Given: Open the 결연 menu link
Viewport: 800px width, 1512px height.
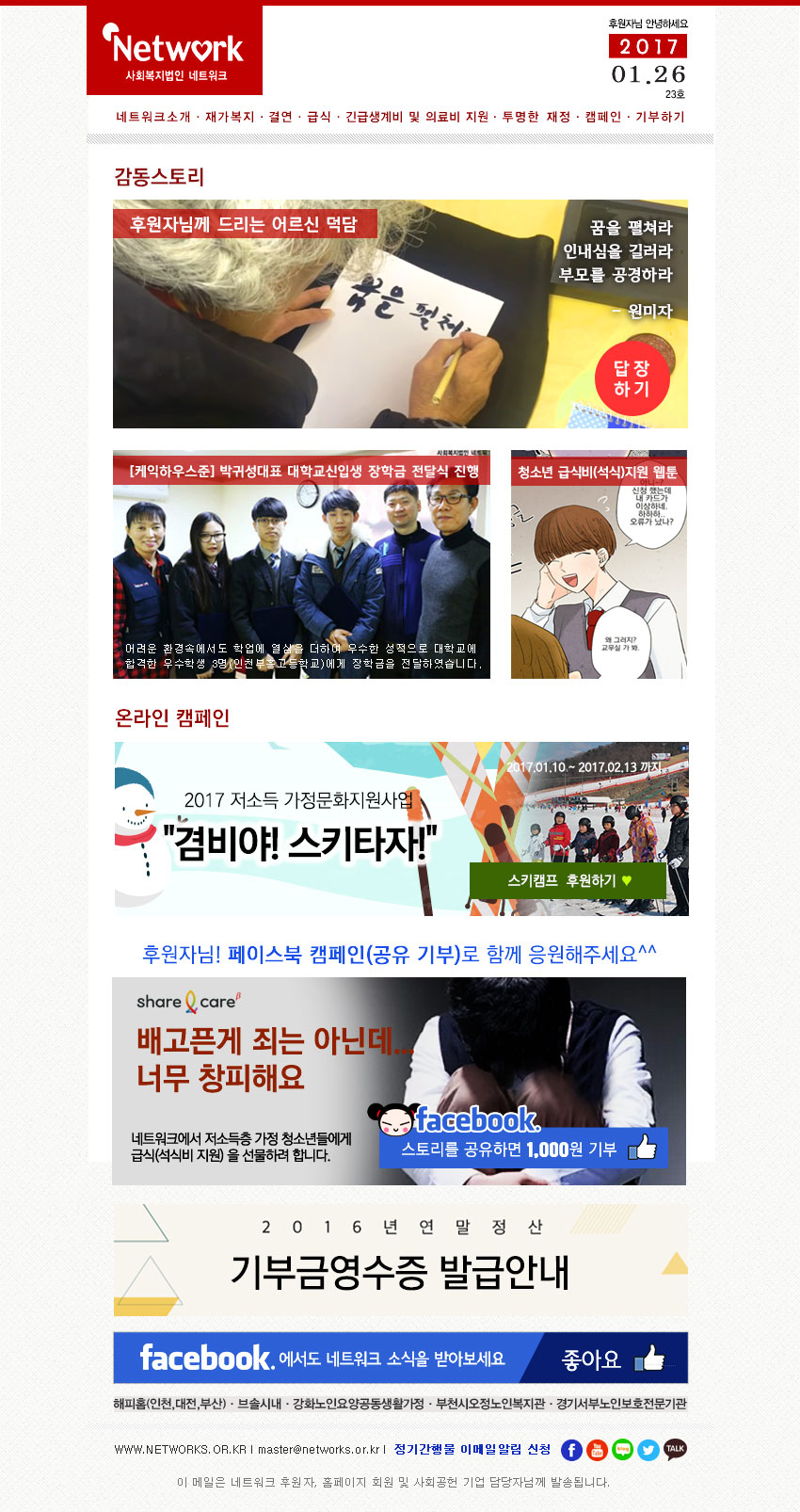Looking at the screenshot, I should 280,117.
